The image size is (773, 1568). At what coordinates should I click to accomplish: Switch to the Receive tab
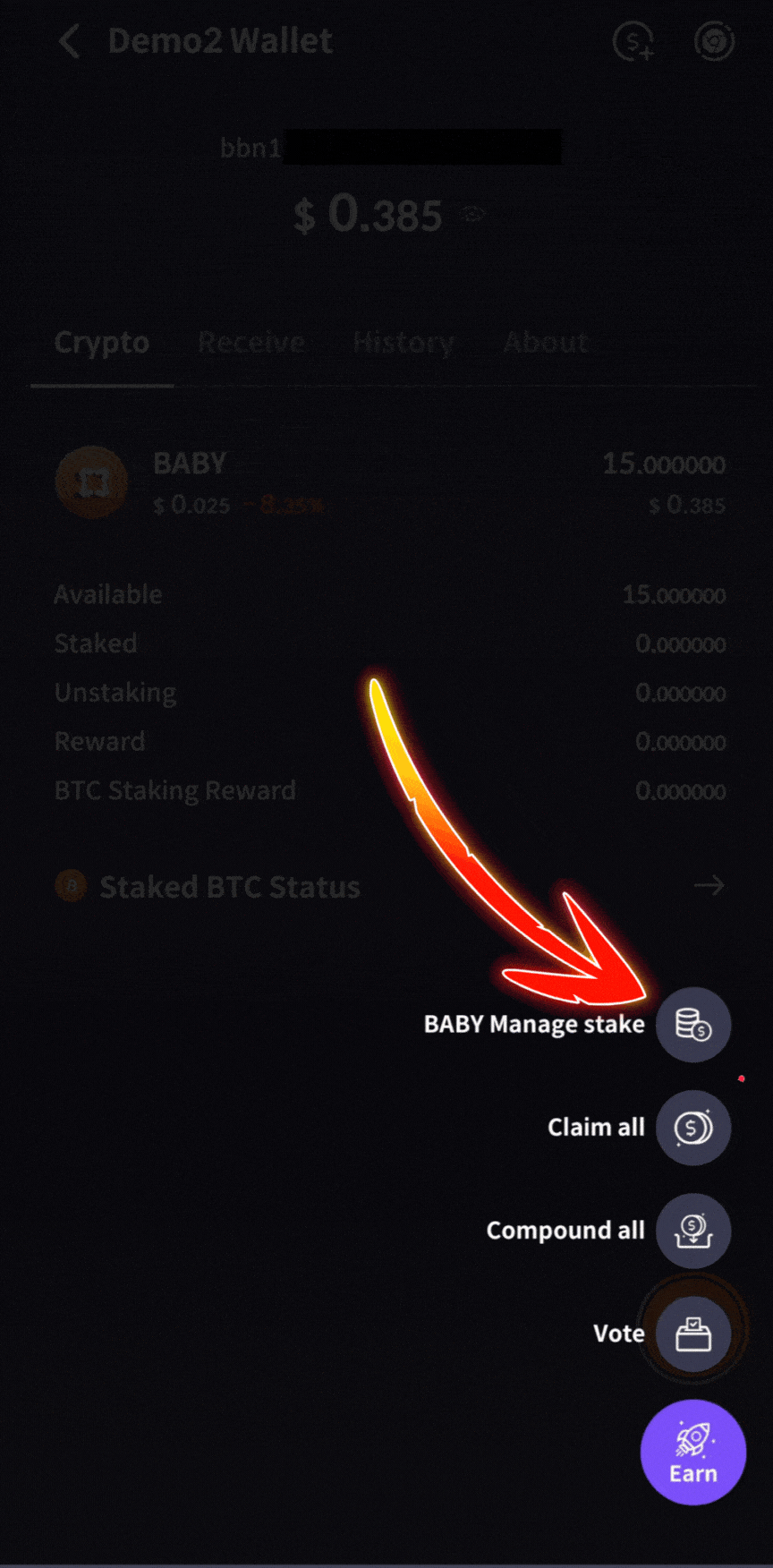coord(252,342)
